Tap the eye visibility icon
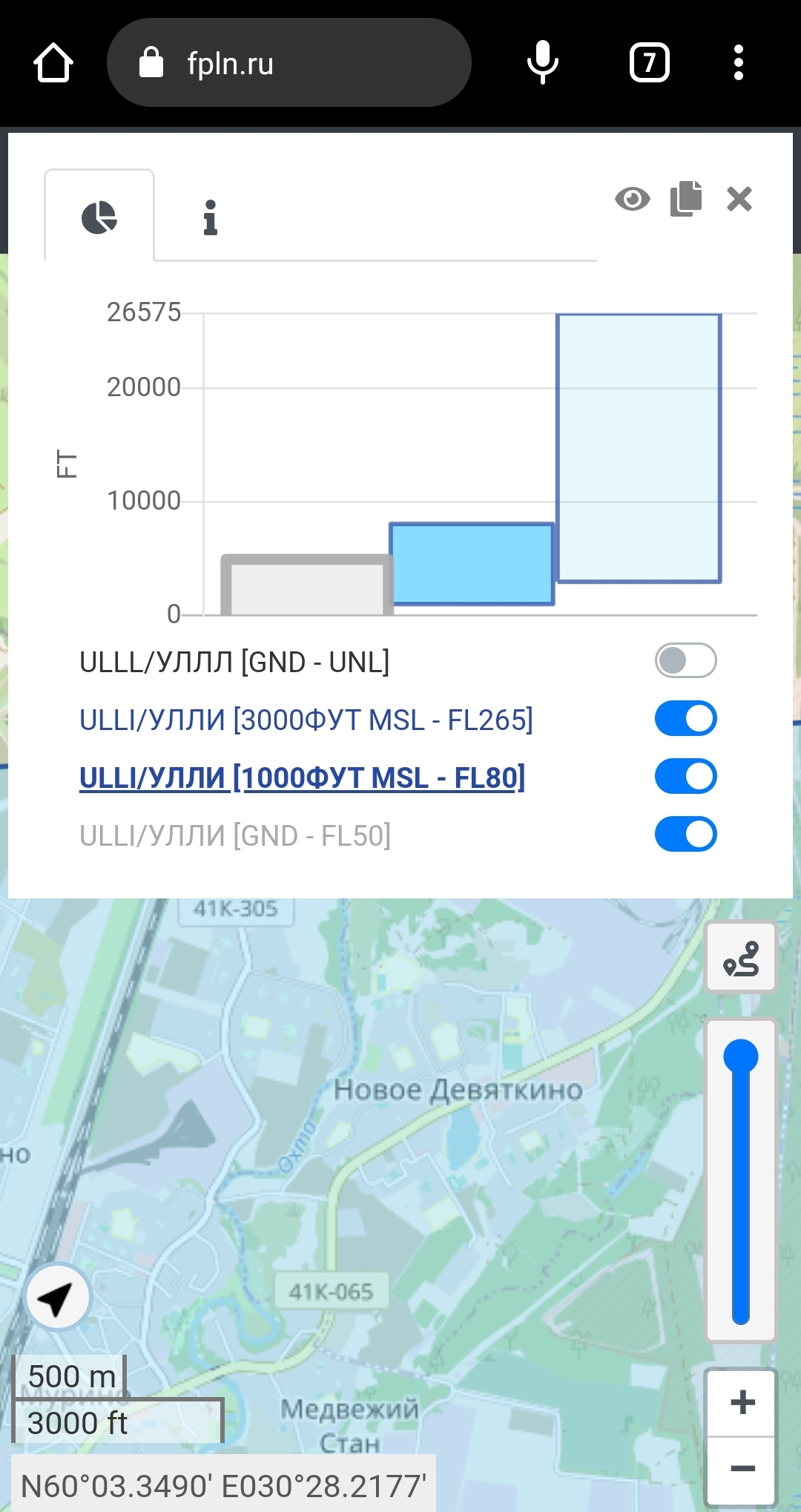Viewport: 801px width, 1512px height. [632, 199]
